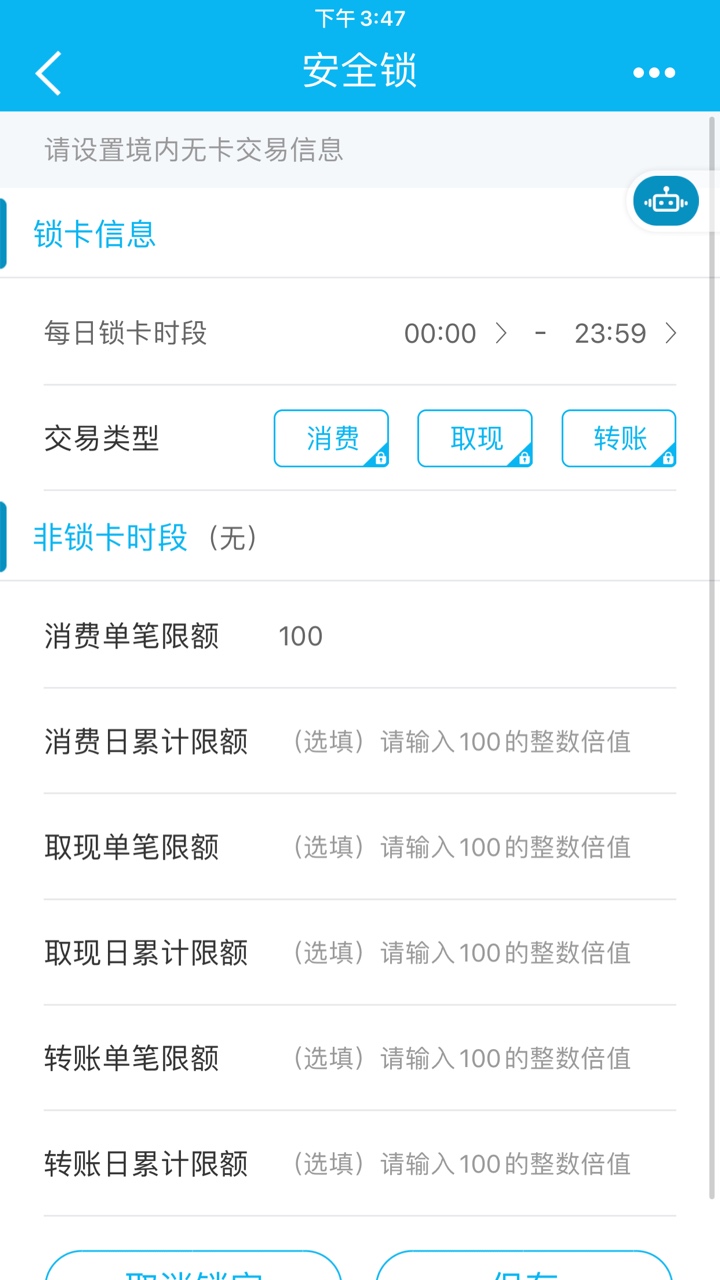720x1280 pixels.
Task: Change lock end time 23:59
Action: coord(626,333)
